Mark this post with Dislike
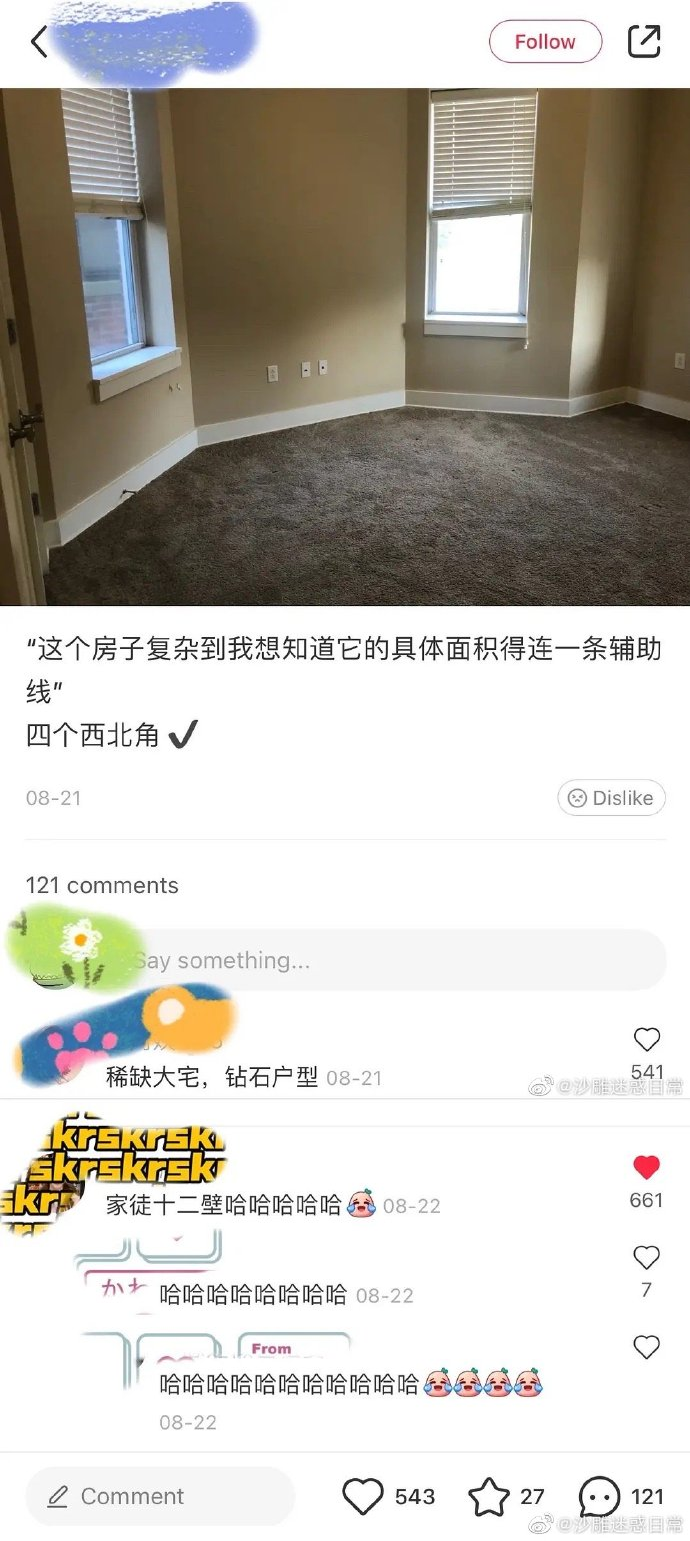690x1541 pixels. 611,798
